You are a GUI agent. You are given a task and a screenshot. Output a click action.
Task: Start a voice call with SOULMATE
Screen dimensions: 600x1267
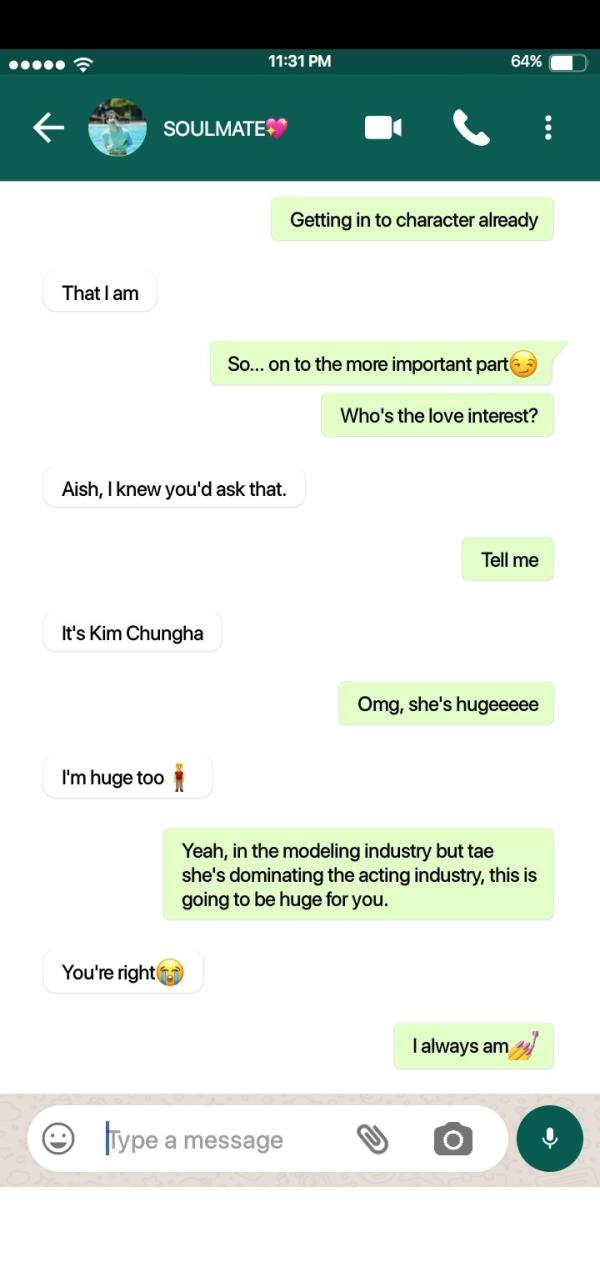click(x=471, y=127)
